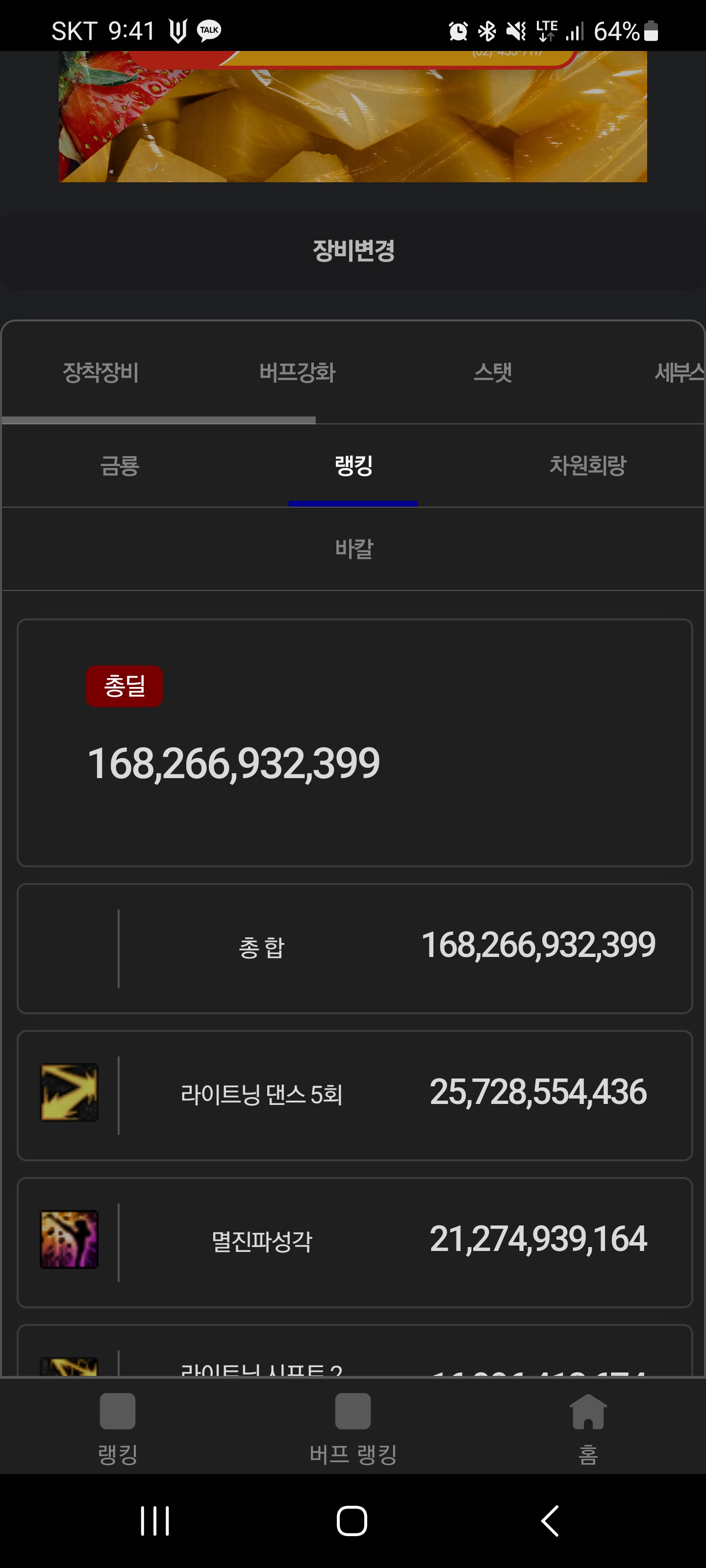Go to the 홈 tab
This screenshot has width=706, height=1568.
[x=587, y=1428]
